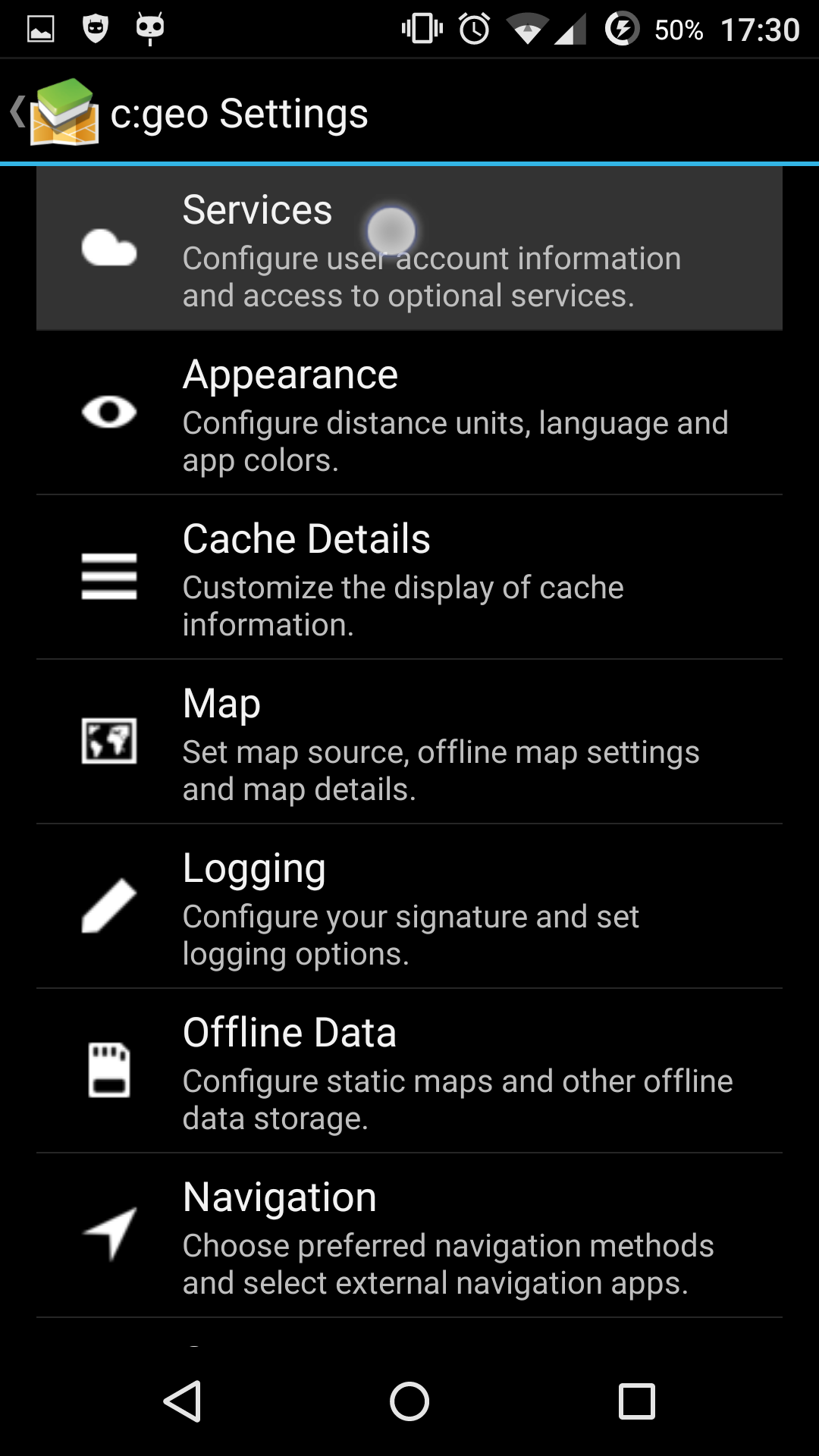Open the Map settings
819x1456 pixels.
pyautogui.click(x=409, y=742)
